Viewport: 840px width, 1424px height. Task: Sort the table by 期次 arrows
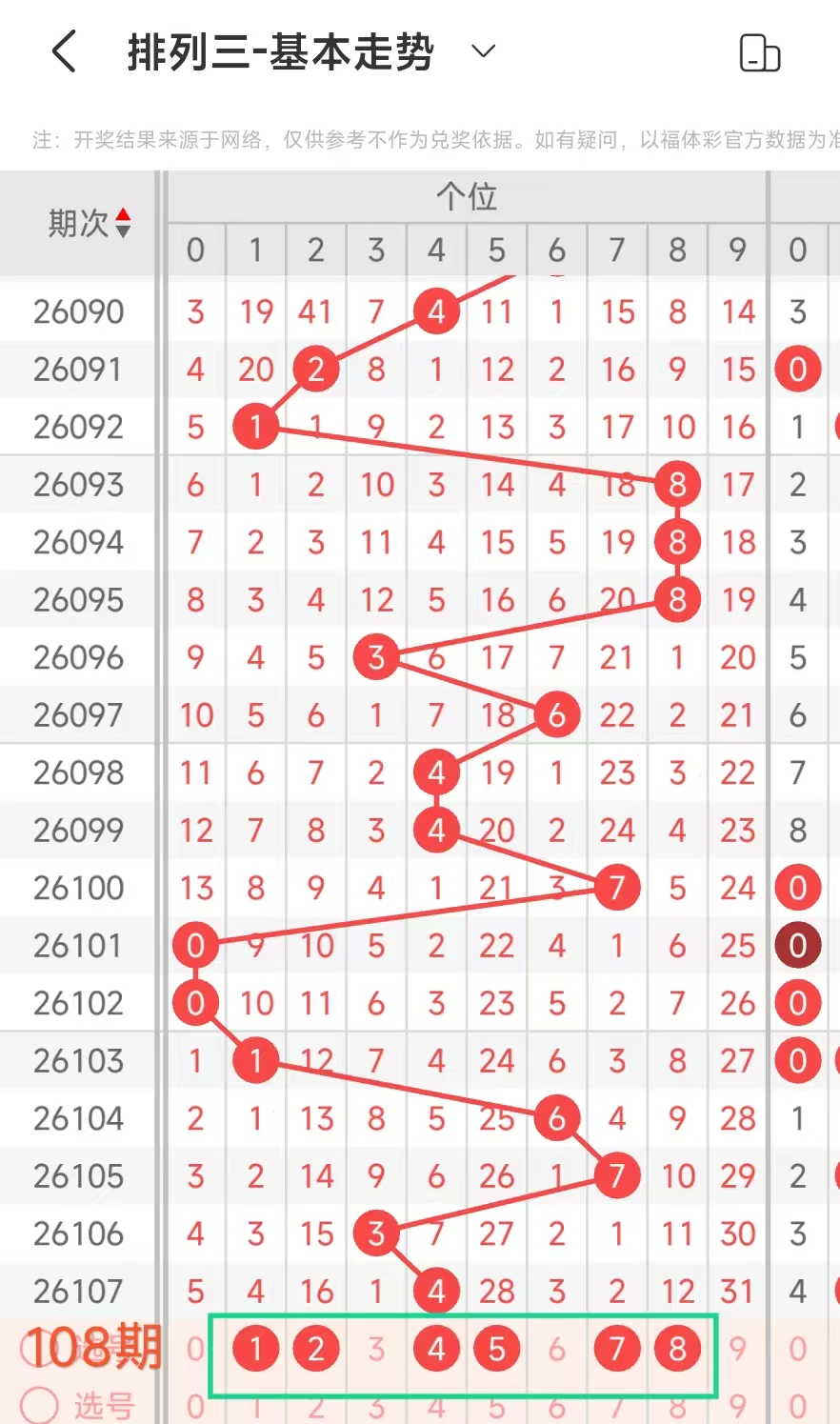pyautogui.click(x=123, y=224)
